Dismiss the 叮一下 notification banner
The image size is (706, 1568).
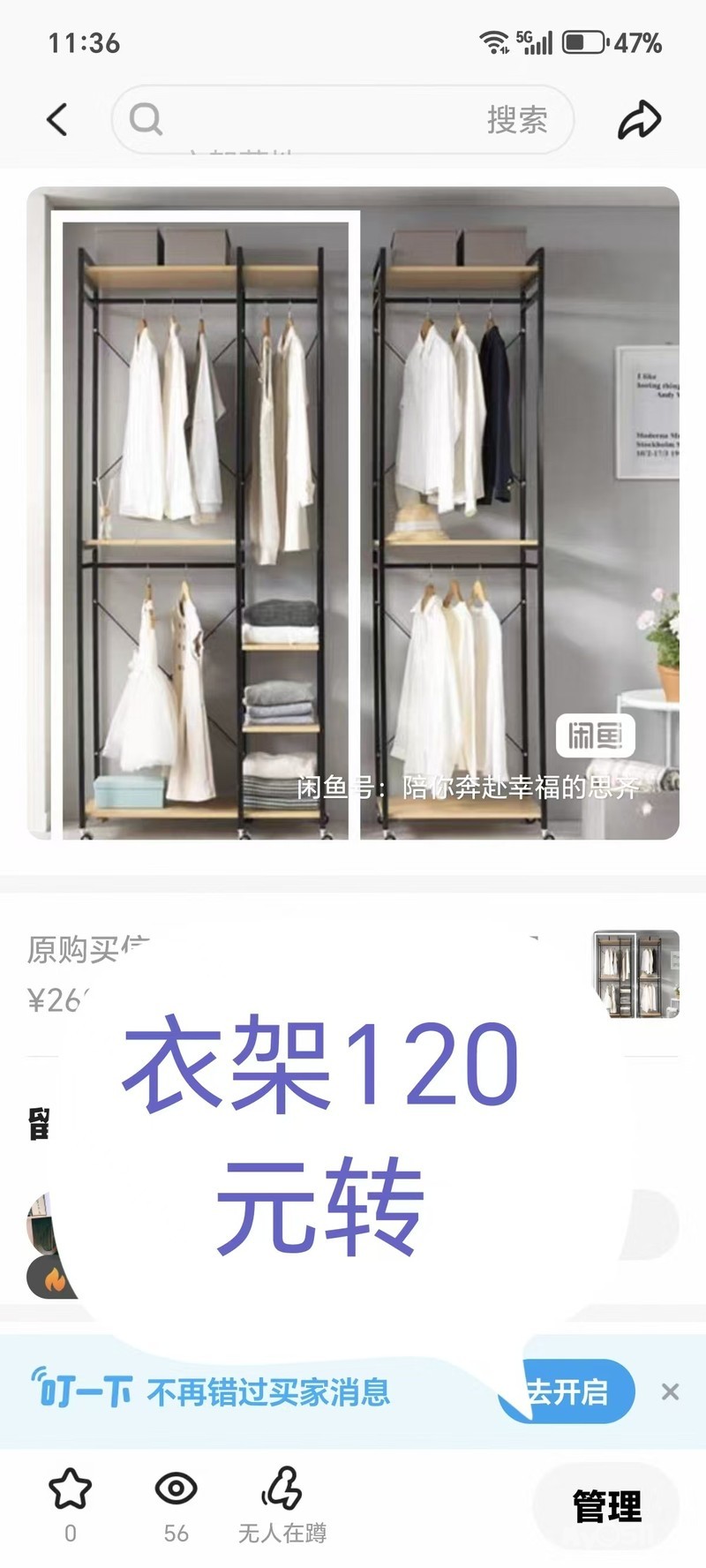point(670,1391)
